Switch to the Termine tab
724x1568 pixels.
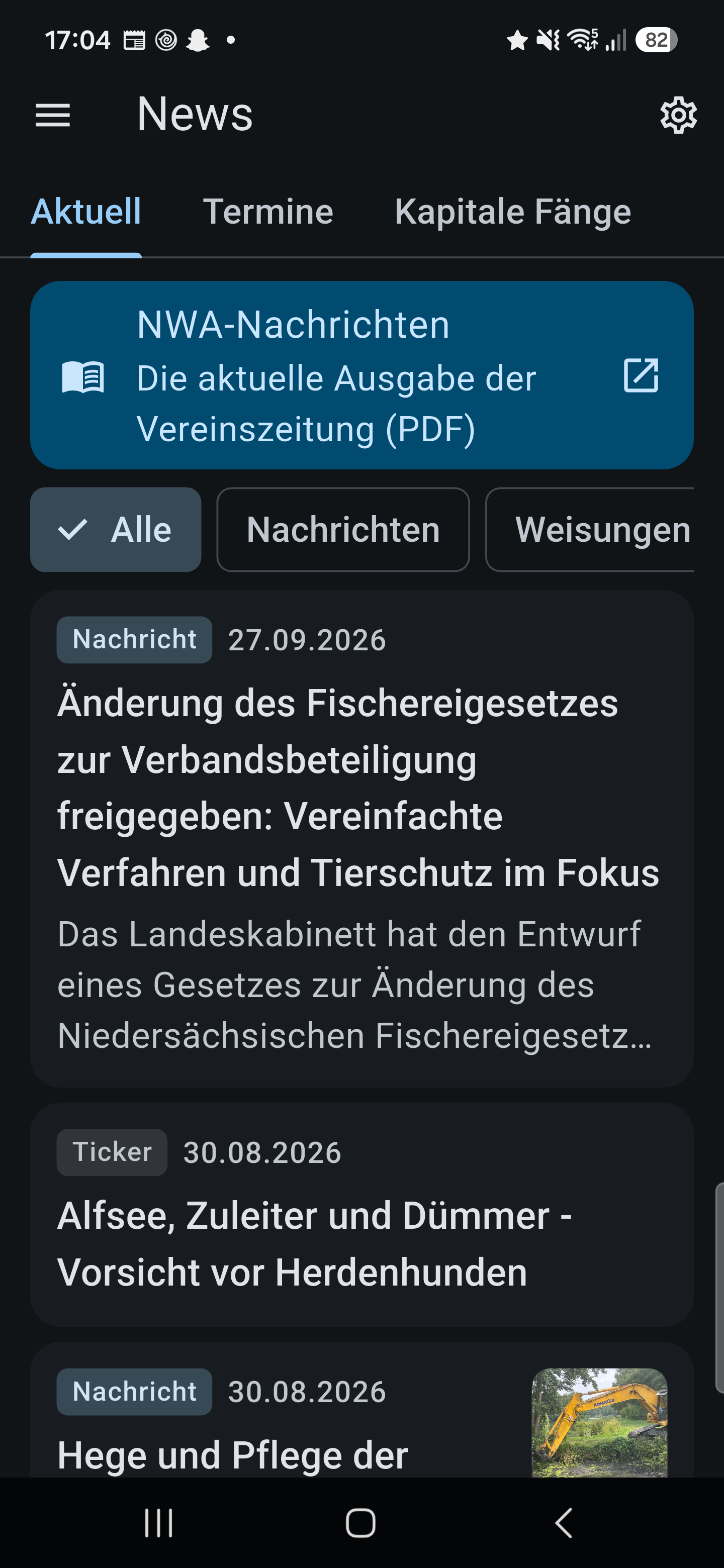(268, 212)
